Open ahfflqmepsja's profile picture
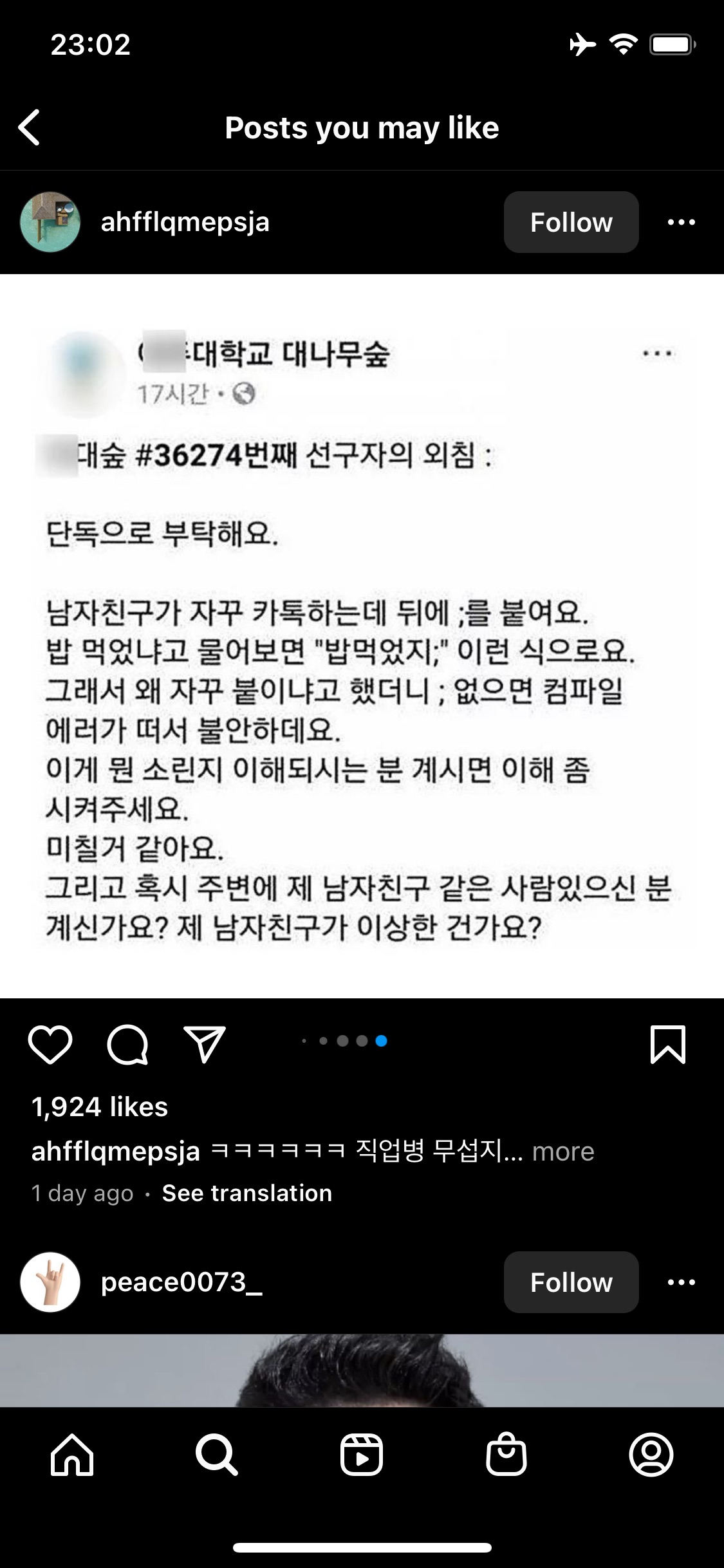Viewport: 724px width, 1568px height. tap(50, 222)
